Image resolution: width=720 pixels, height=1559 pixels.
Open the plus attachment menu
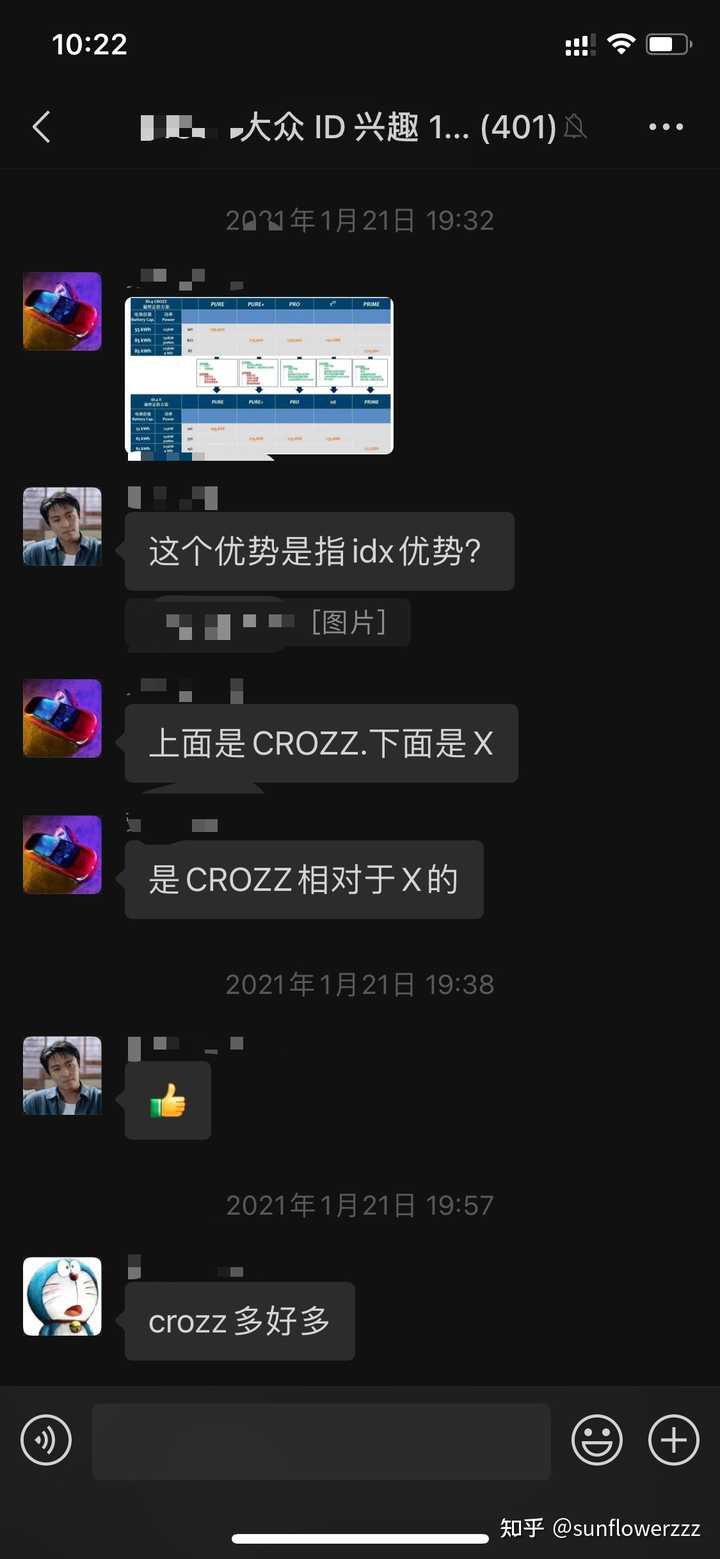[674, 1441]
